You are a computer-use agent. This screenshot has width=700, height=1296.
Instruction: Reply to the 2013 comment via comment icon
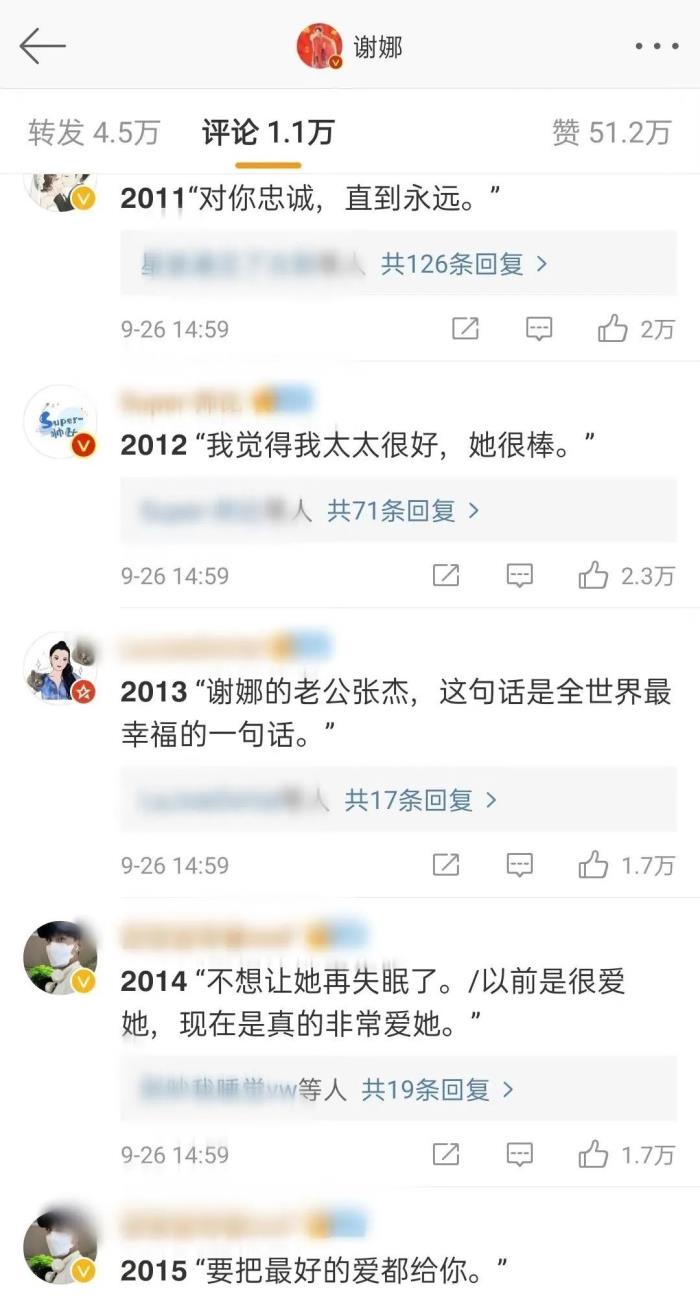tap(519, 864)
